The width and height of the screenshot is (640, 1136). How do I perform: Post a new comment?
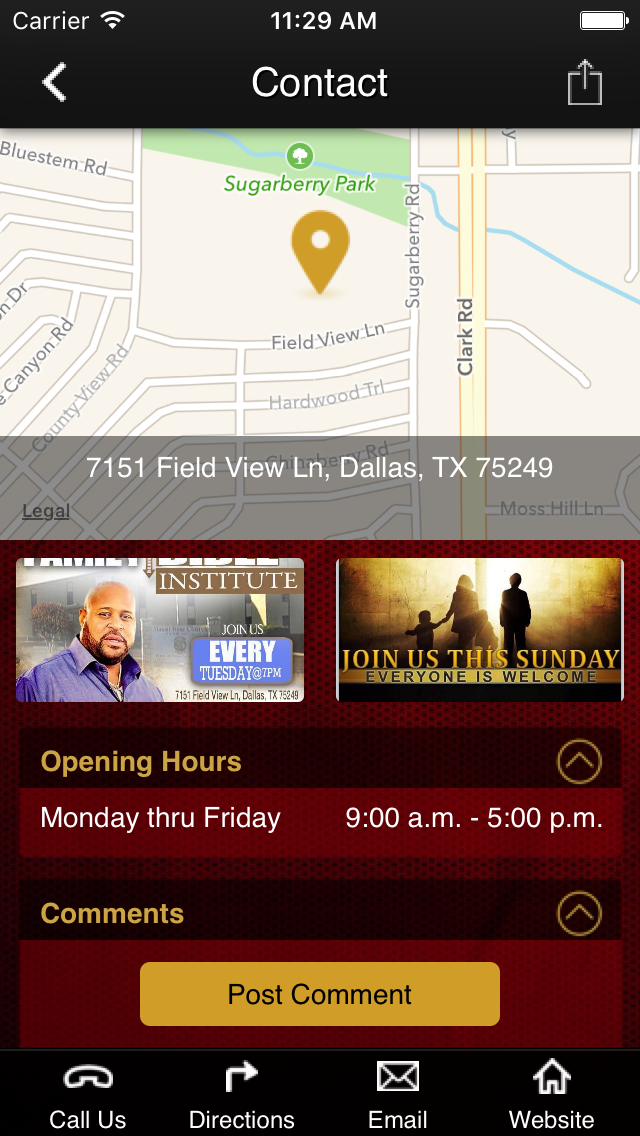point(320,994)
